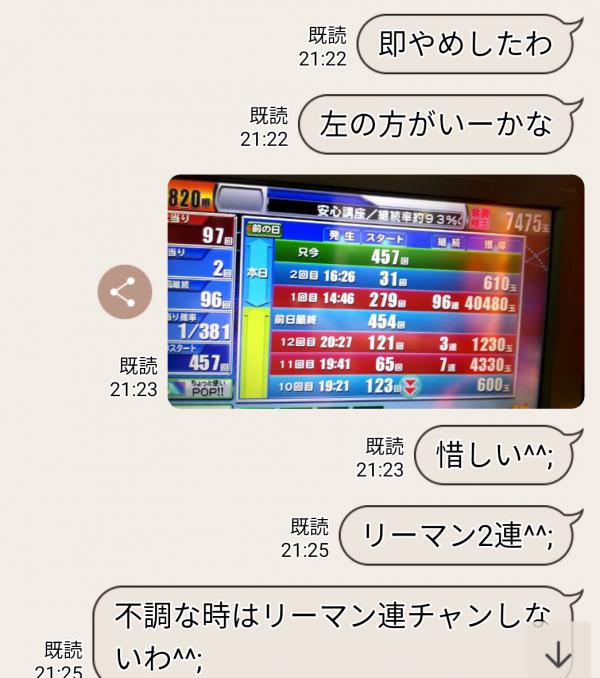Jump to the latest messages
Image resolution: width=600 pixels, height=678 pixels.
click(557, 653)
